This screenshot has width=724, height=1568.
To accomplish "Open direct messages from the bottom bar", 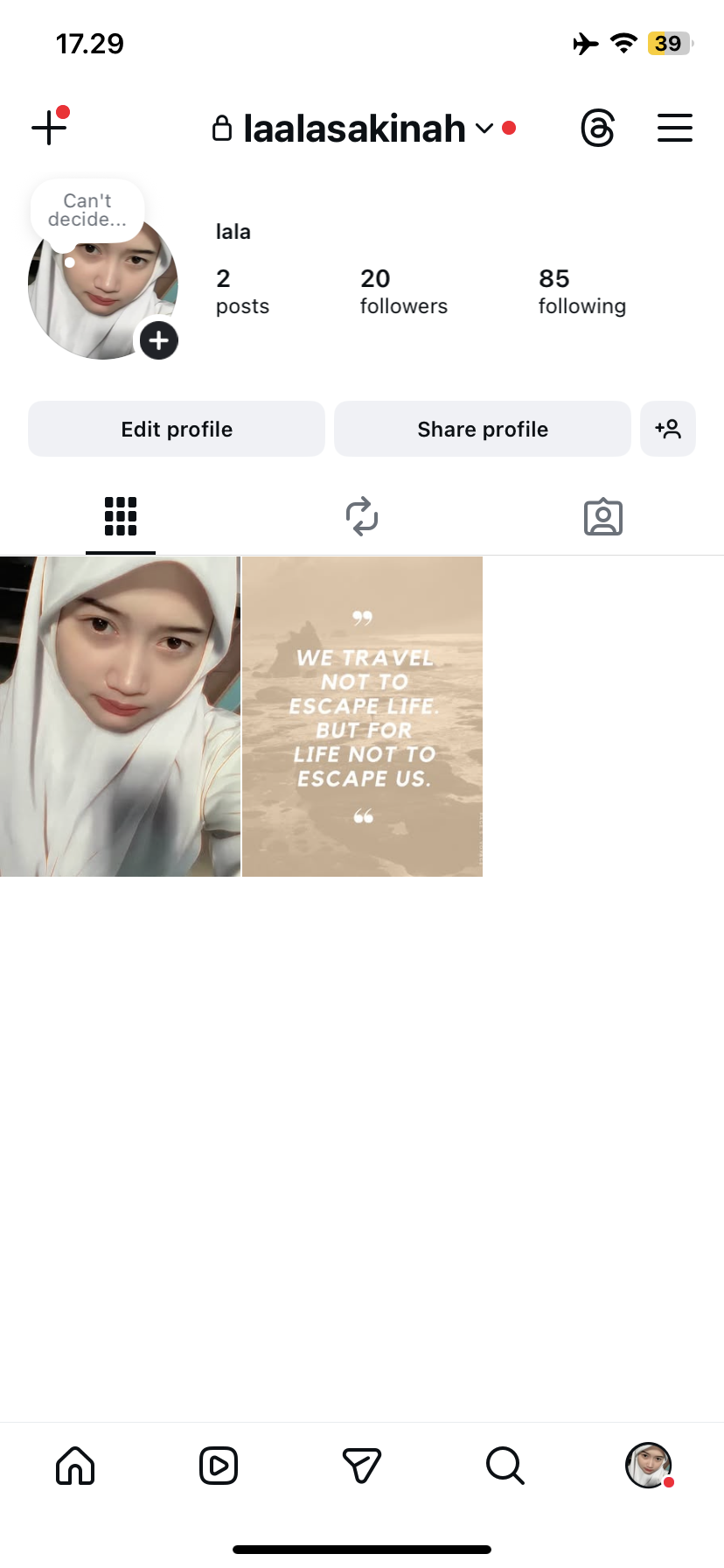I will (x=362, y=1465).
